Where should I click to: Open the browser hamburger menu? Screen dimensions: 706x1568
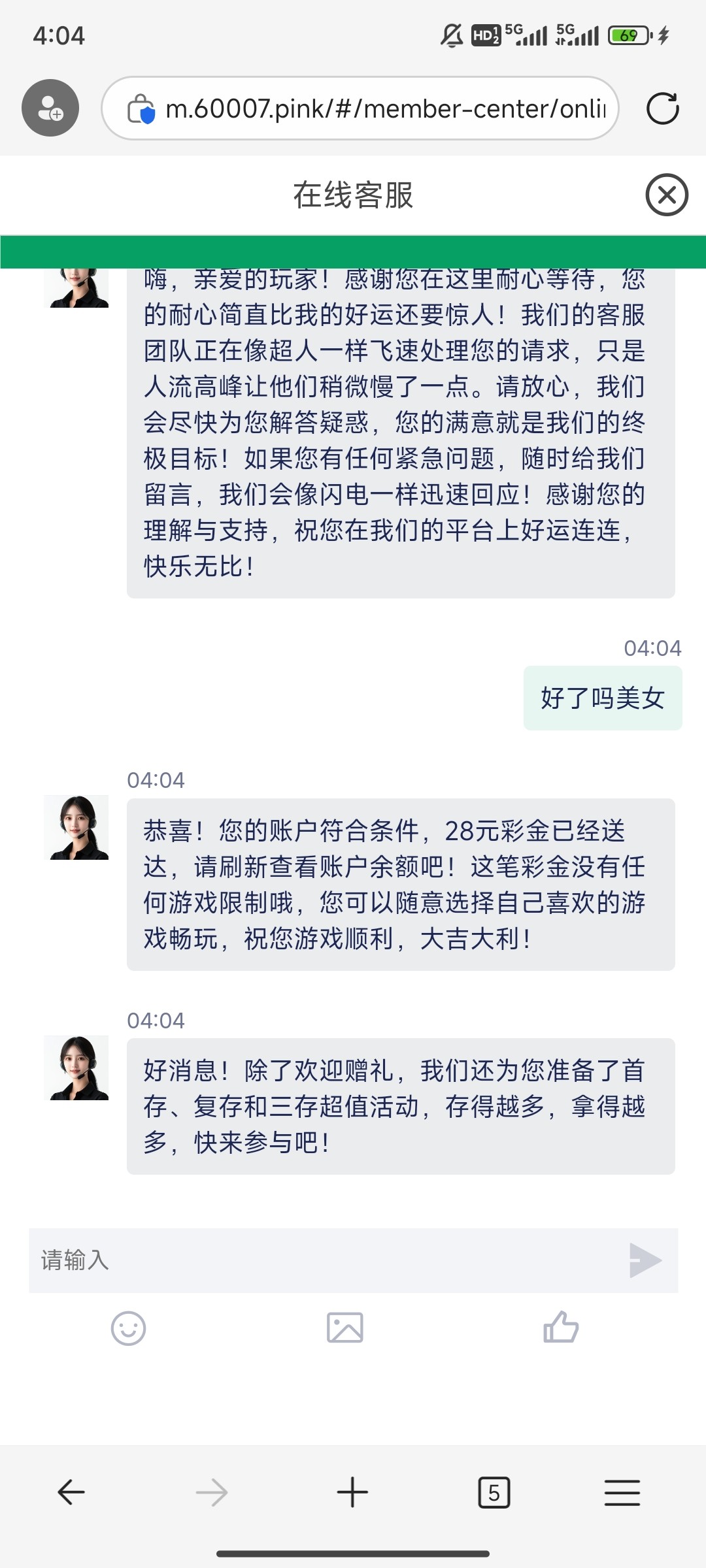click(x=622, y=1492)
